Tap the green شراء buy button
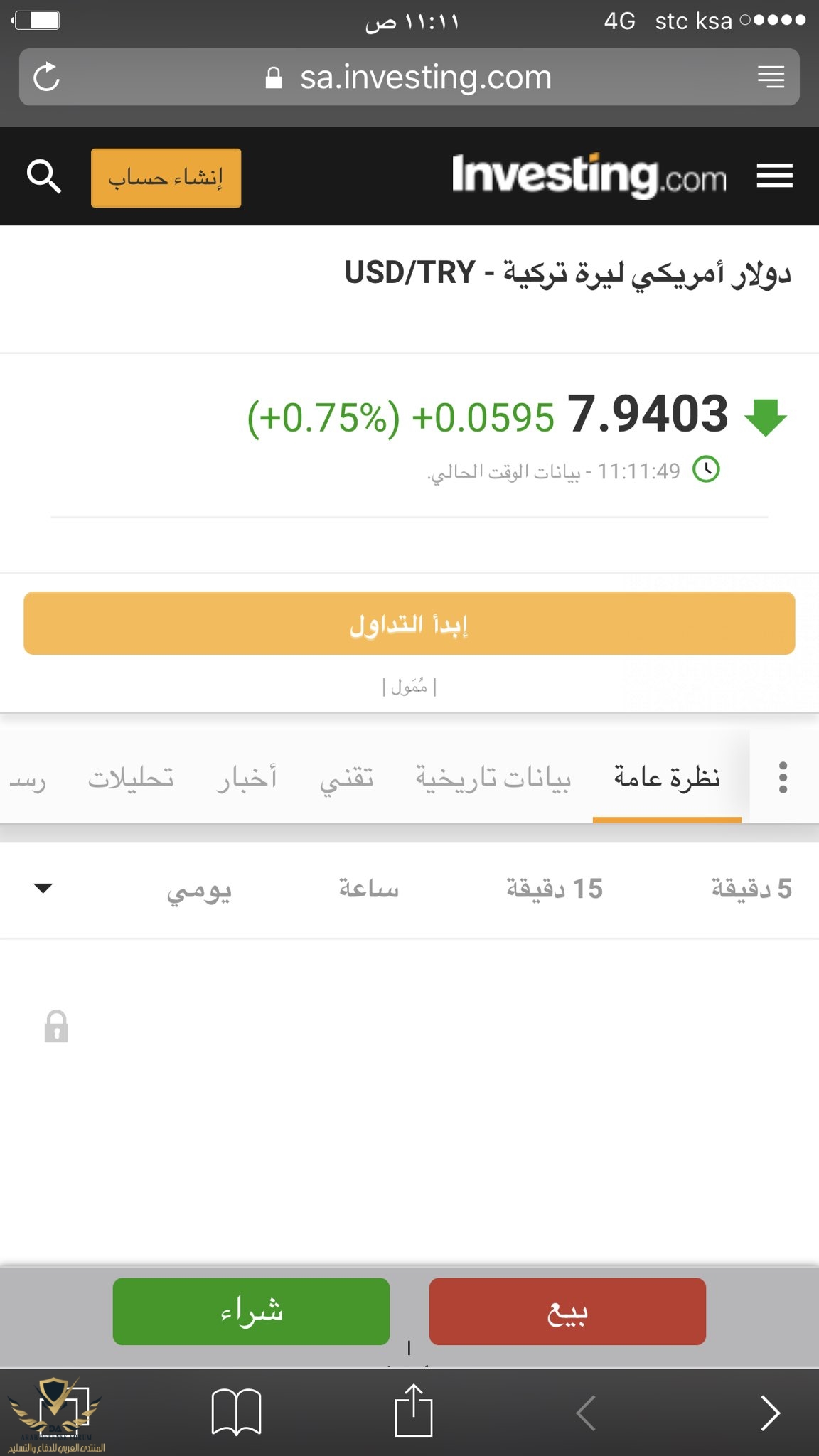The width and height of the screenshot is (819, 1456). coord(251,1311)
